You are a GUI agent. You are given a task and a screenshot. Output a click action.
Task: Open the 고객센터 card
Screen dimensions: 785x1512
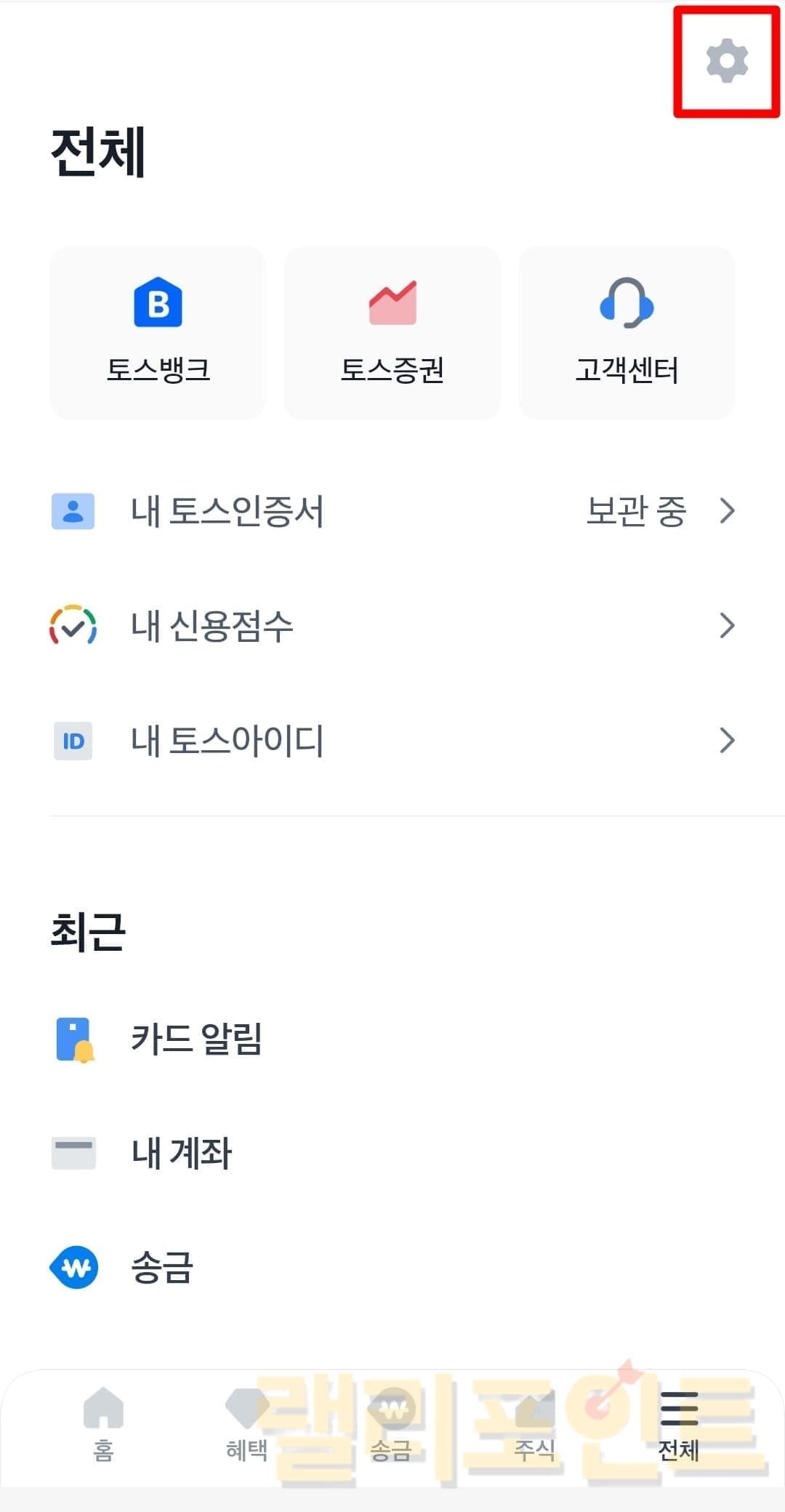(x=627, y=333)
